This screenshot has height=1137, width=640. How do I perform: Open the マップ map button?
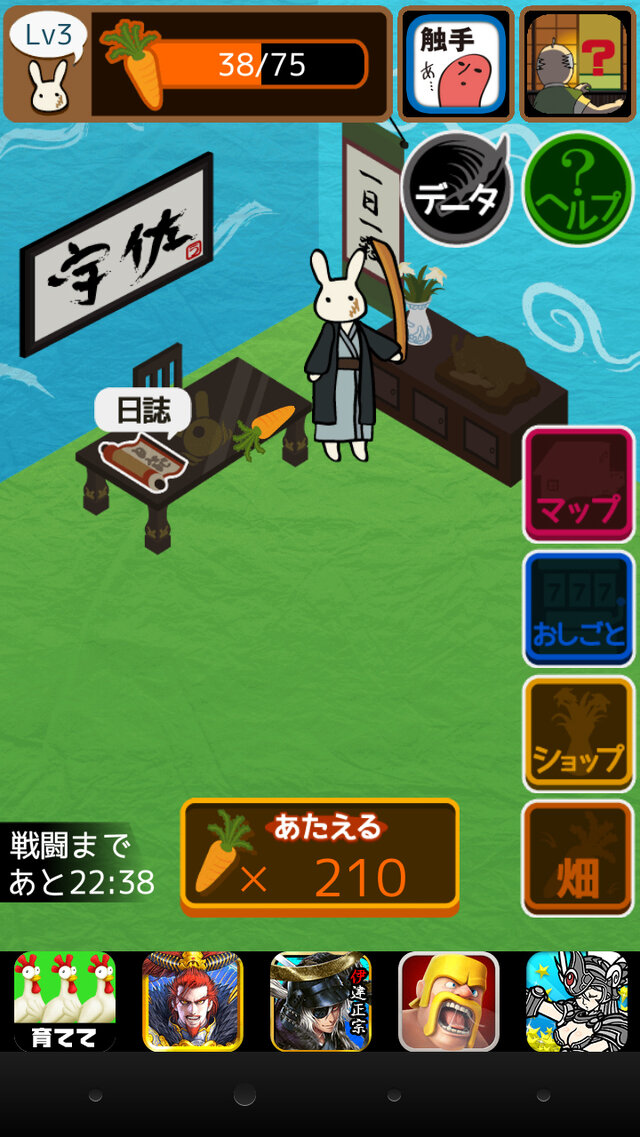(x=578, y=484)
